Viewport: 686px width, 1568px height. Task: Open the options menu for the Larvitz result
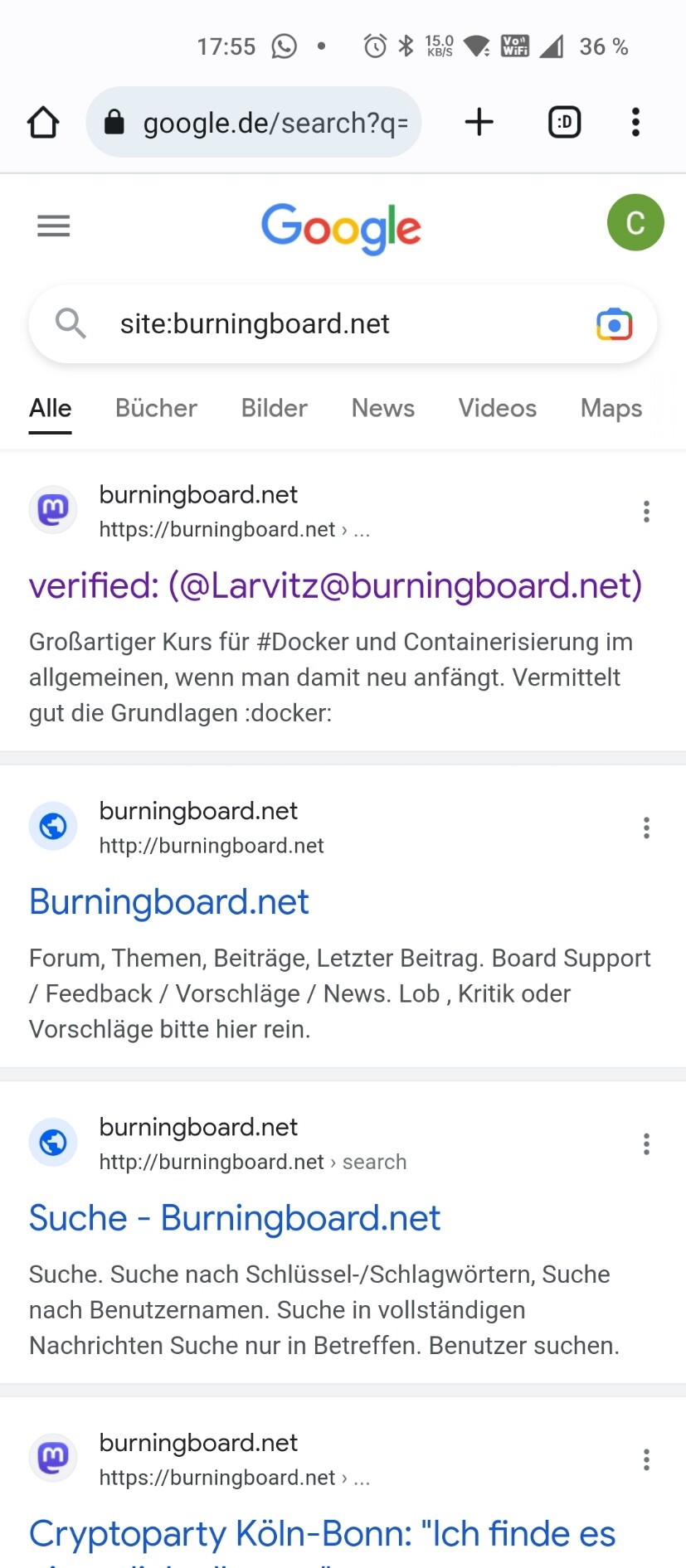[646, 512]
